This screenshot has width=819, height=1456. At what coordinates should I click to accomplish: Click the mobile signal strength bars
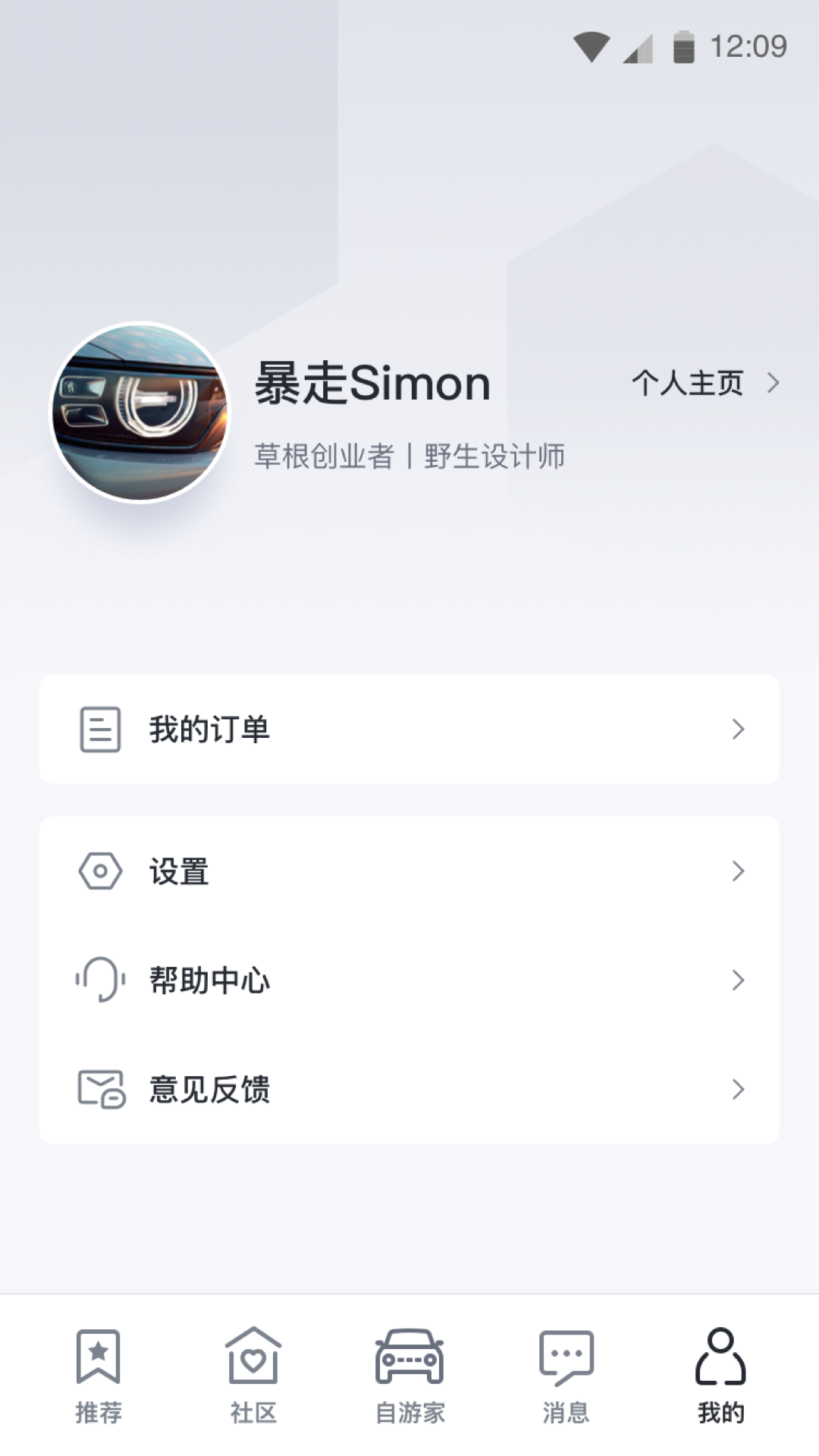click(x=638, y=47)
